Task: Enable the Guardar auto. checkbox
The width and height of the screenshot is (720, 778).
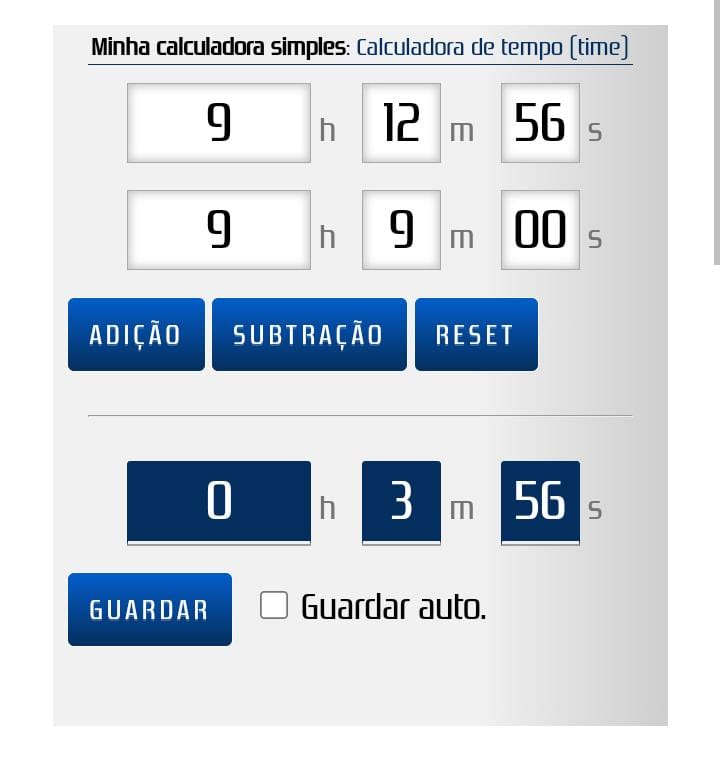Action: [x=274, y=606]
